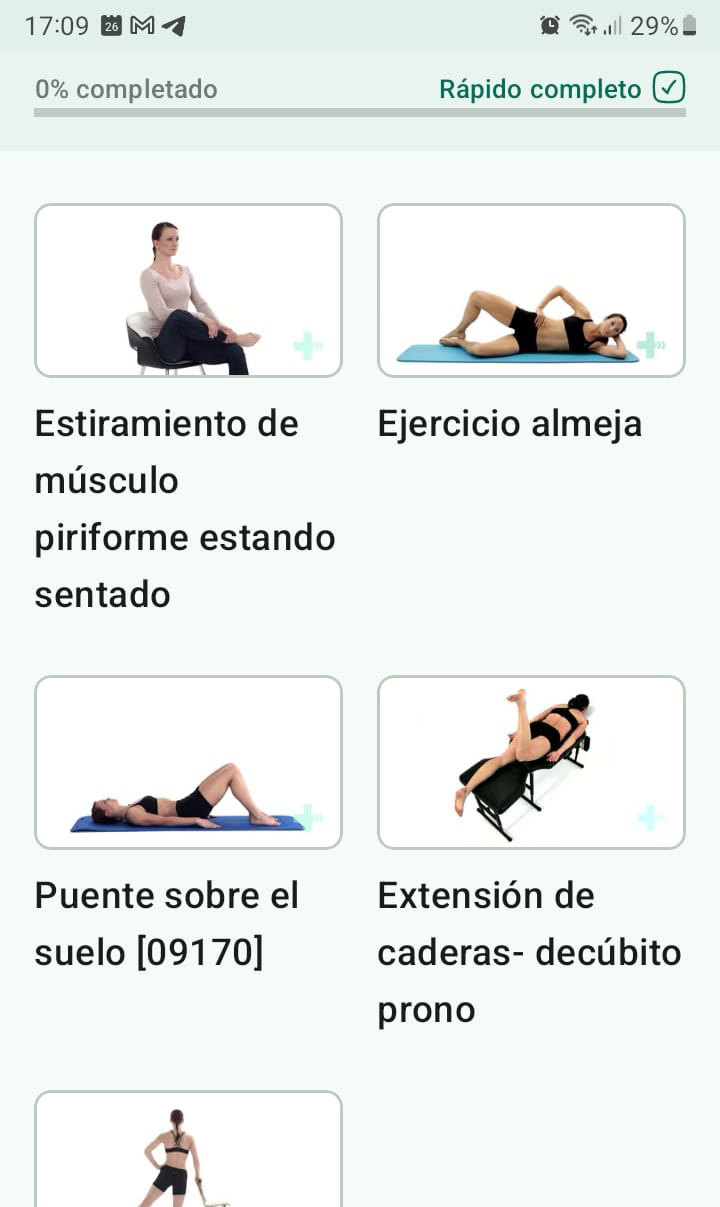Open the Ejercicio almeja exercise
The width and height of the screenshot is (720, 1207).
pos(531,291)
